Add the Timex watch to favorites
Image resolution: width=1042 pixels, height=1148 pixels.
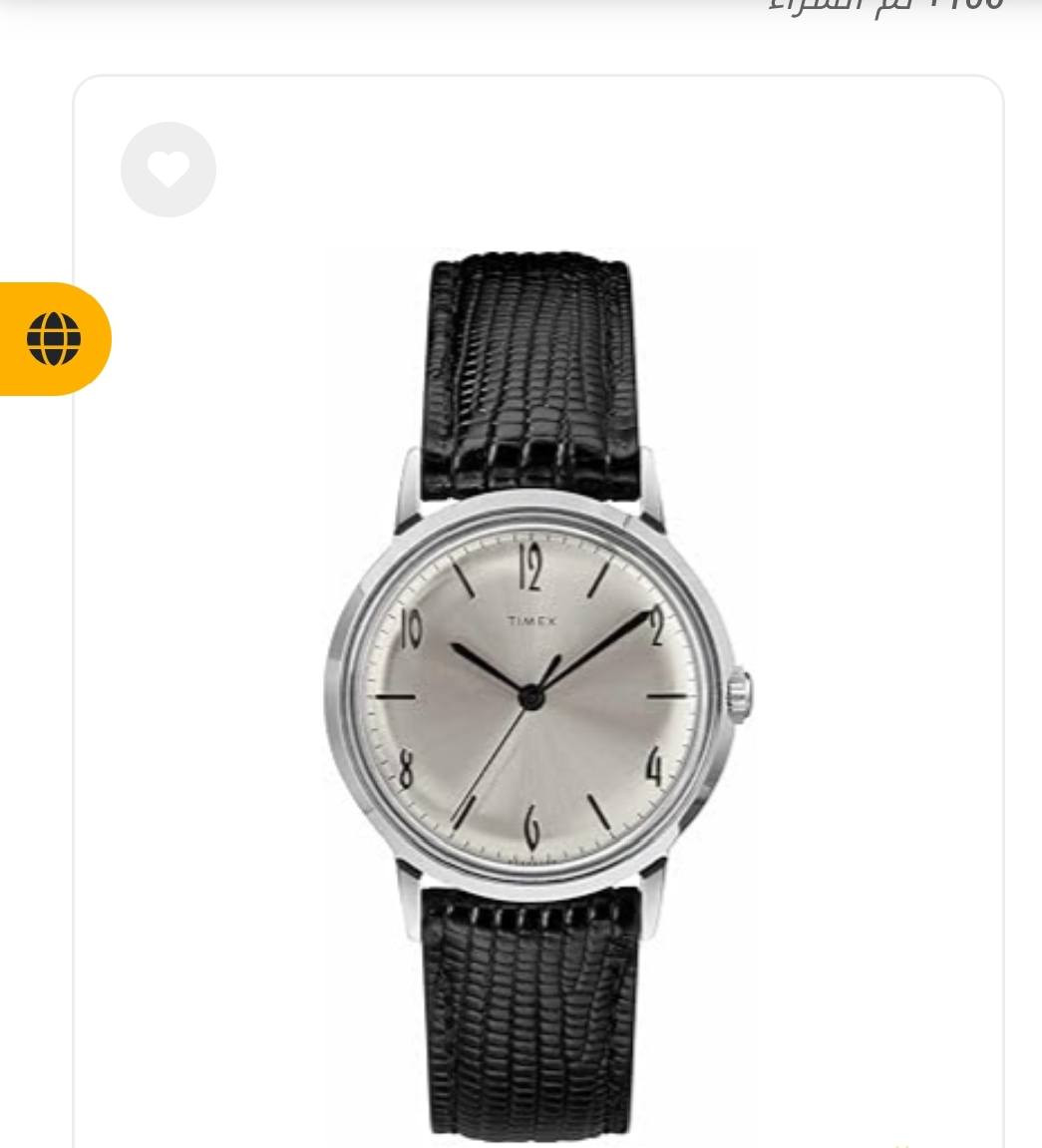point(169,170)
